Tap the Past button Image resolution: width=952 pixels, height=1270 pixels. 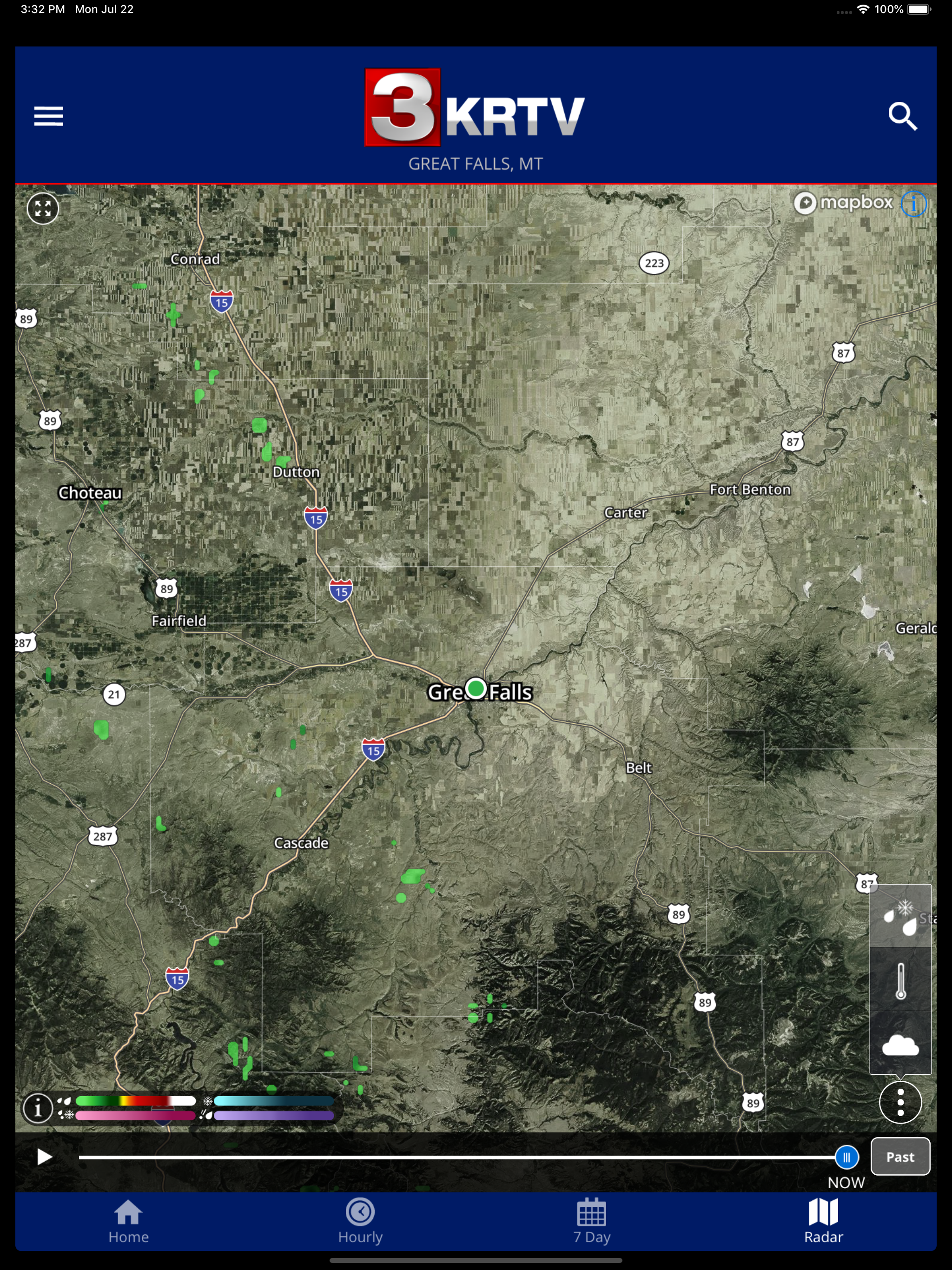pyautogui.click(x=900, y=1156)
